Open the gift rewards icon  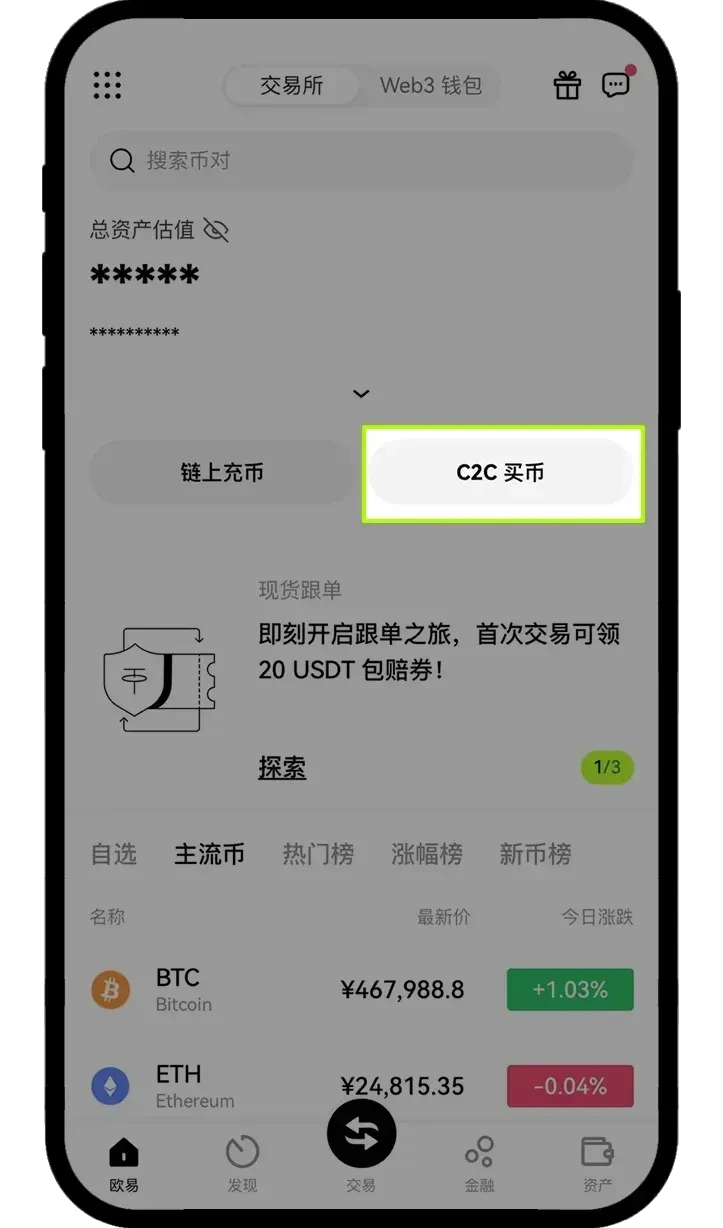point(567,86)
